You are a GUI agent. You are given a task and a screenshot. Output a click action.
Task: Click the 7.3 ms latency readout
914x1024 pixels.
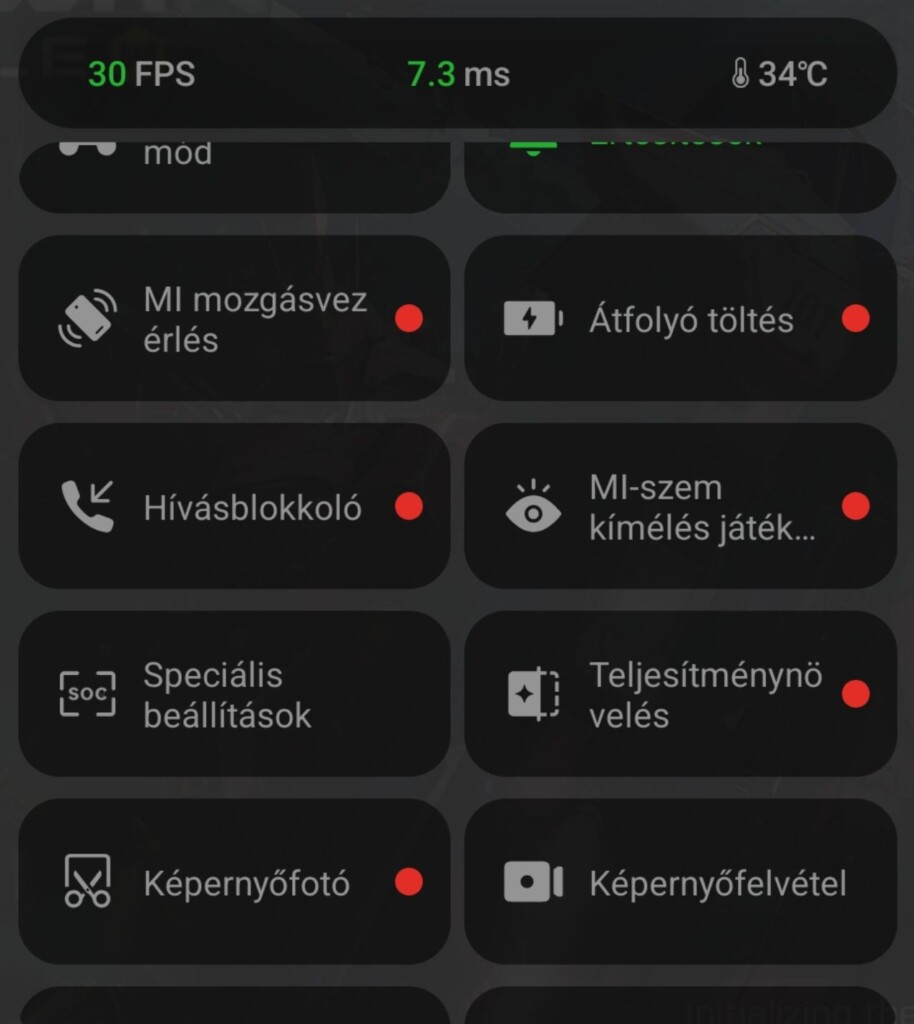pos(459,73)
